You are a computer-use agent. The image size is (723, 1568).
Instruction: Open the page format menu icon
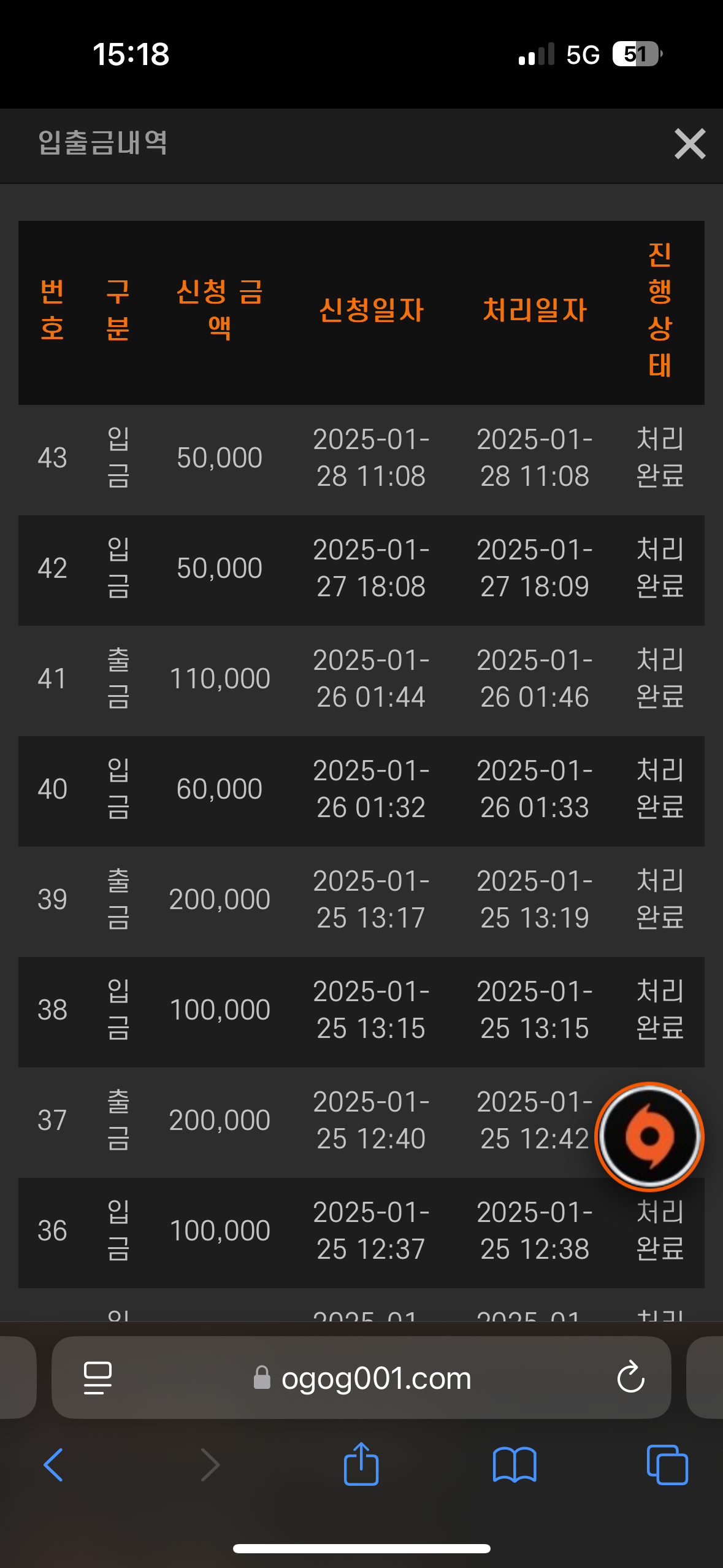point(98,1378)
